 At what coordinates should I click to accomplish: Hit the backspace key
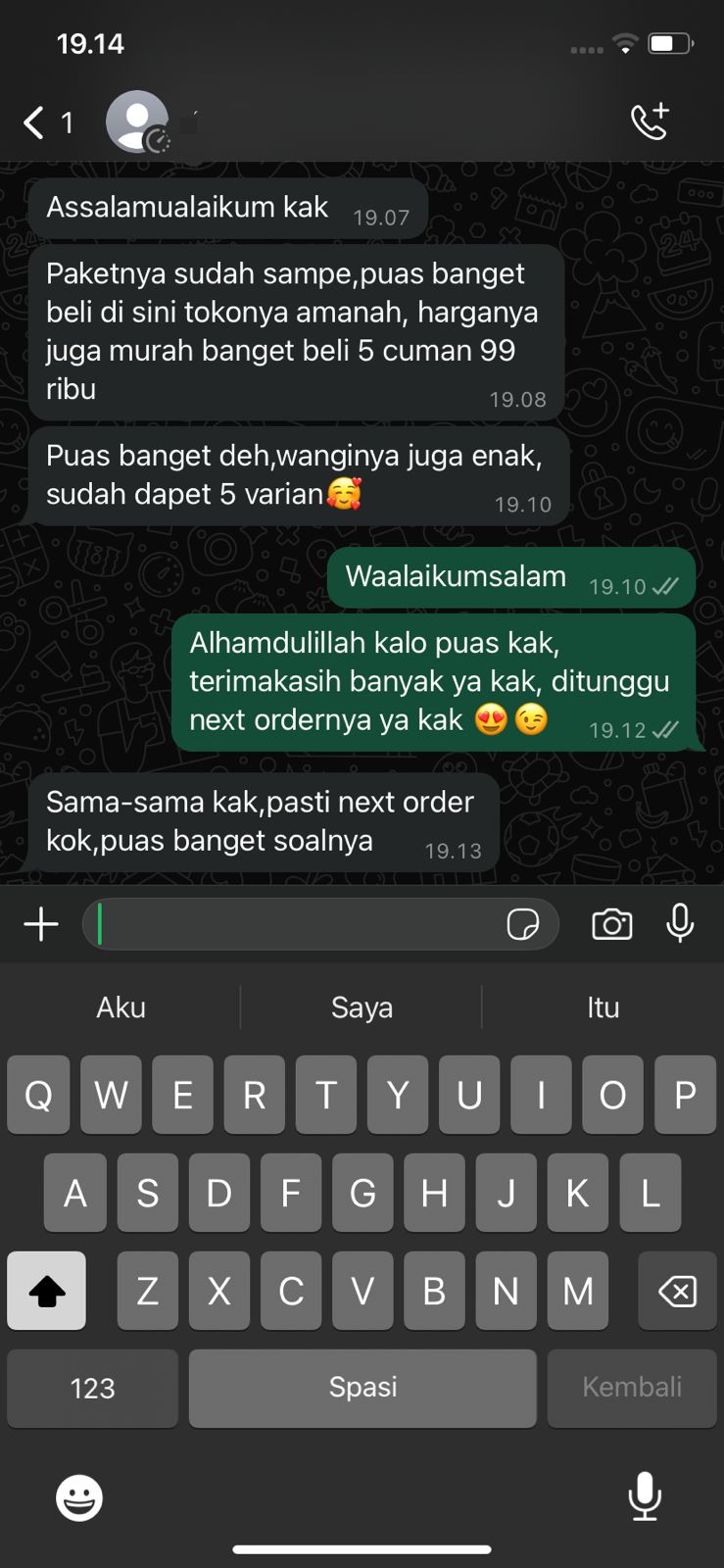tap(677, 1291)
